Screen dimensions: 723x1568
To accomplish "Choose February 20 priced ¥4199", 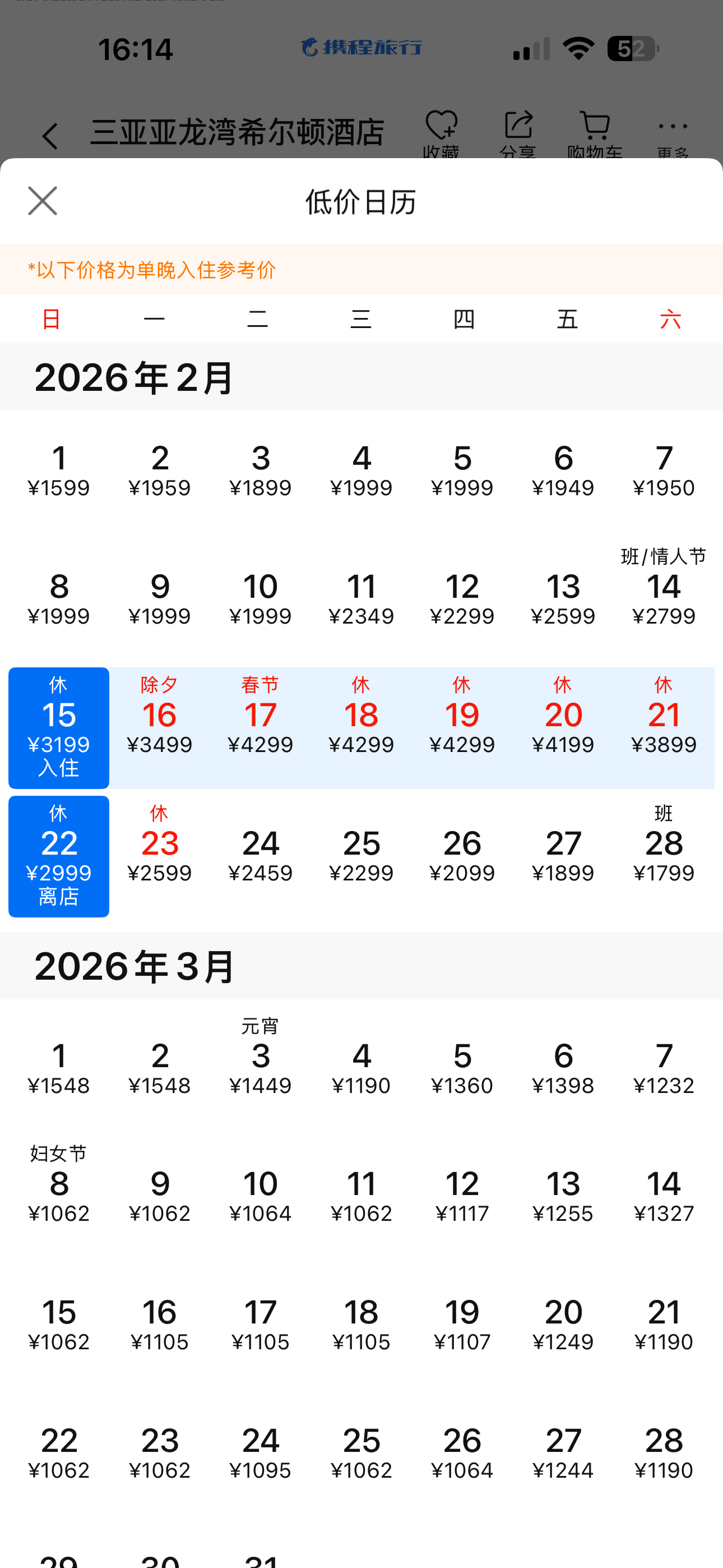I will pos(563,726).
